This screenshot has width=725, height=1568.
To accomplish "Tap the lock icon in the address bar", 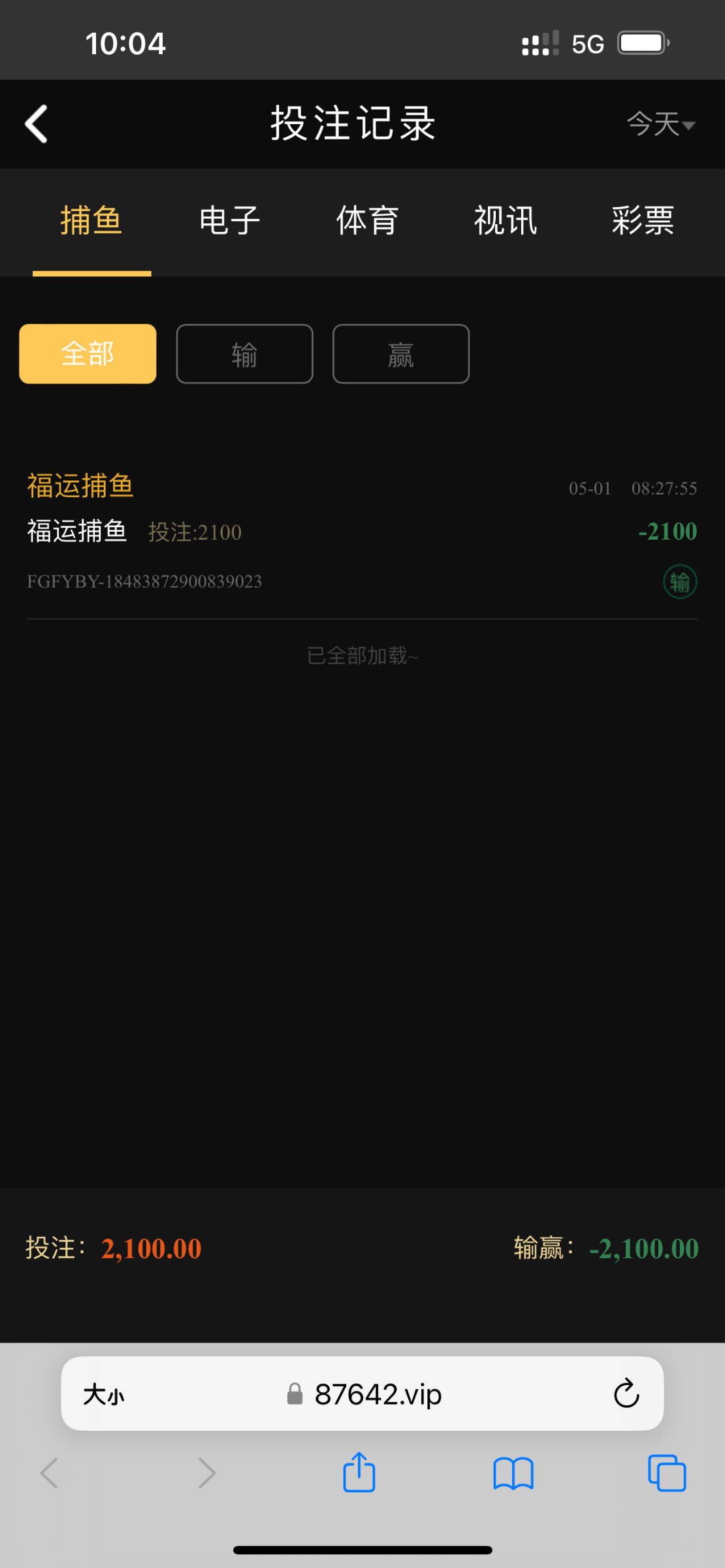I will tap(295, 1394).
